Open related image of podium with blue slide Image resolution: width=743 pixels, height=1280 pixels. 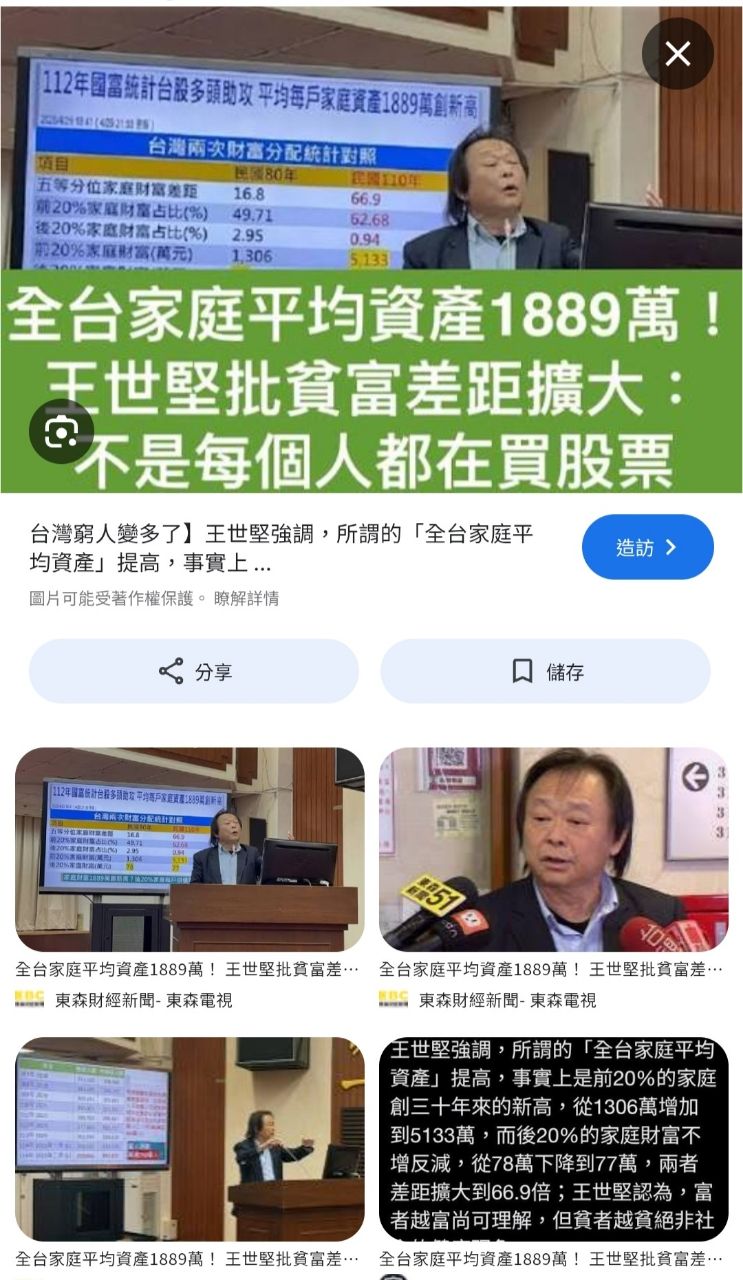(189, 849)
